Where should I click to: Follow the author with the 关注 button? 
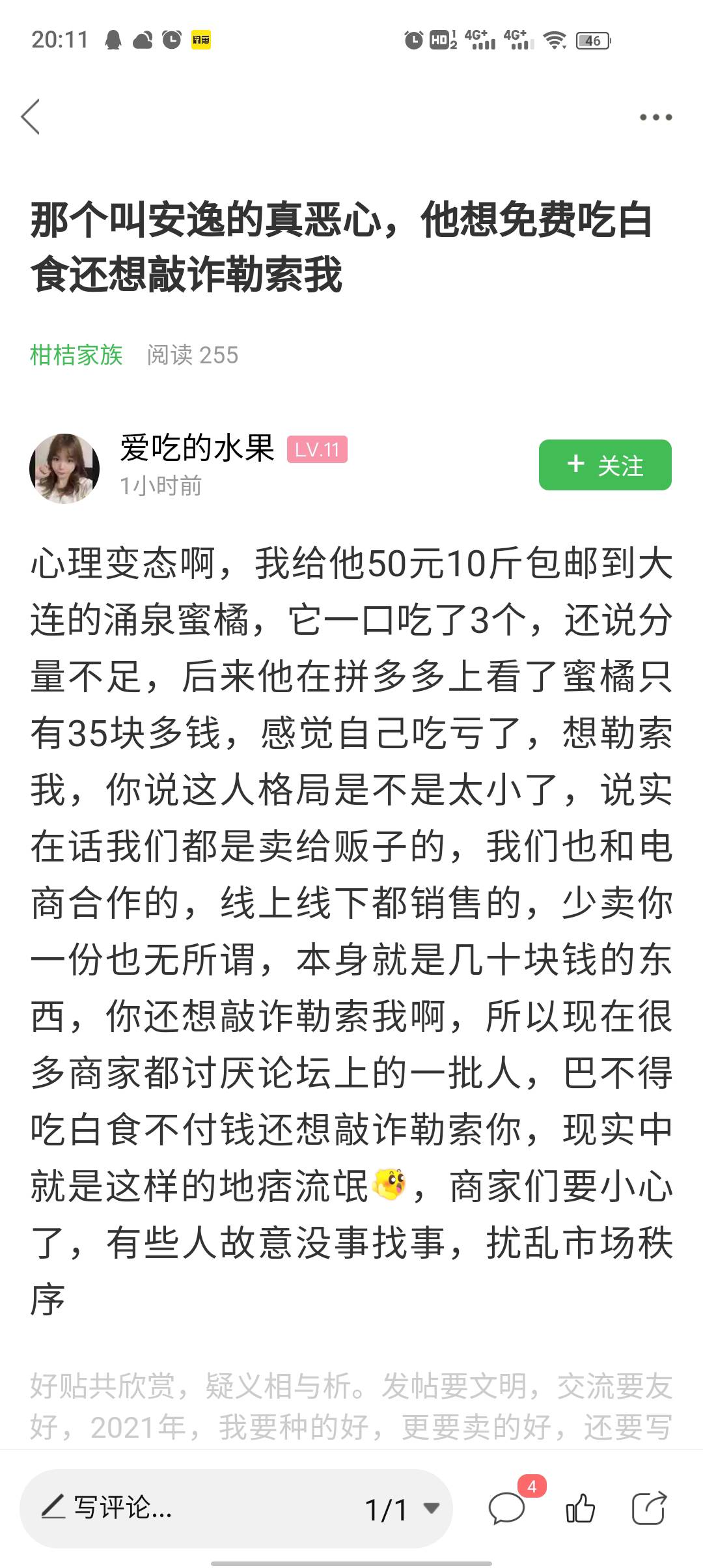tap(605, 465)
